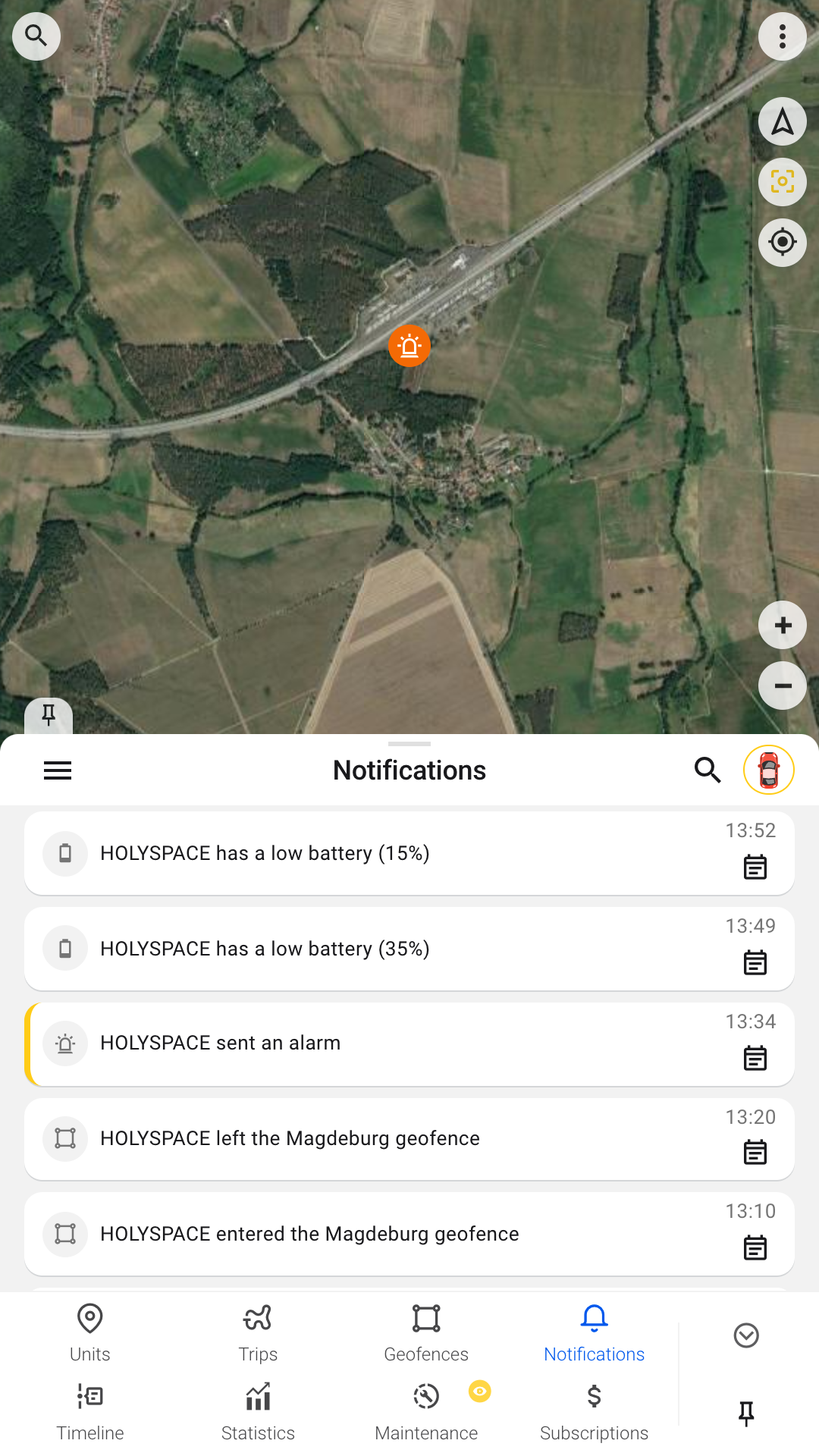819x1456 pixels.
Task: Open the hamburger menu beside Notifications
Action: (x=58, y=770)
